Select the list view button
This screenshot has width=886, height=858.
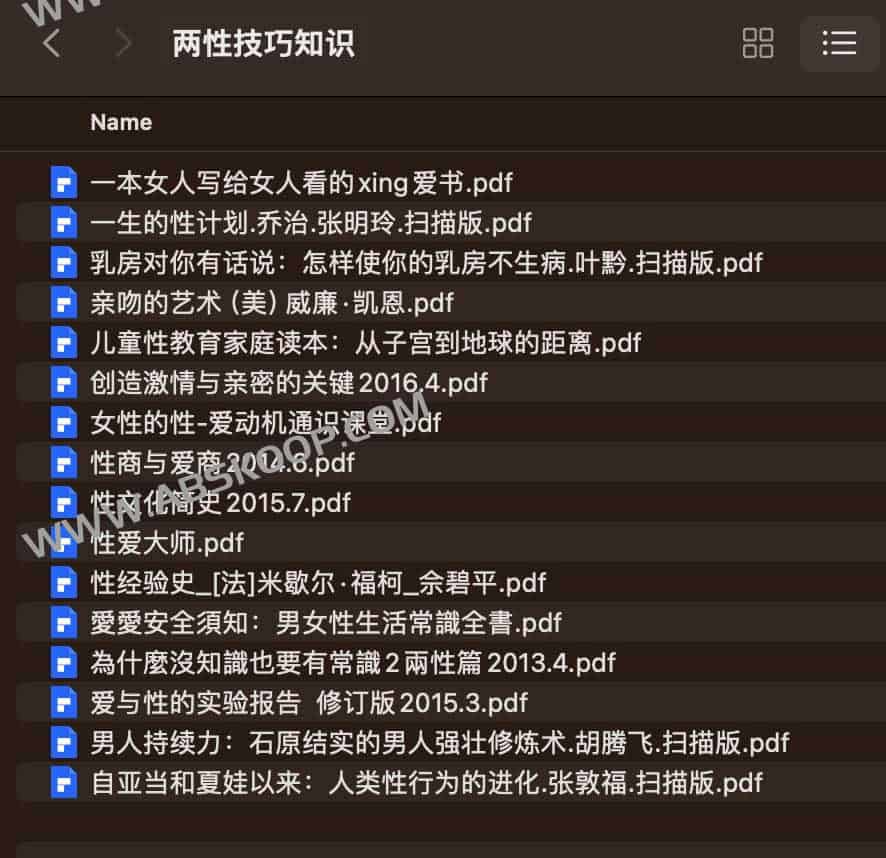pos(839,43)
